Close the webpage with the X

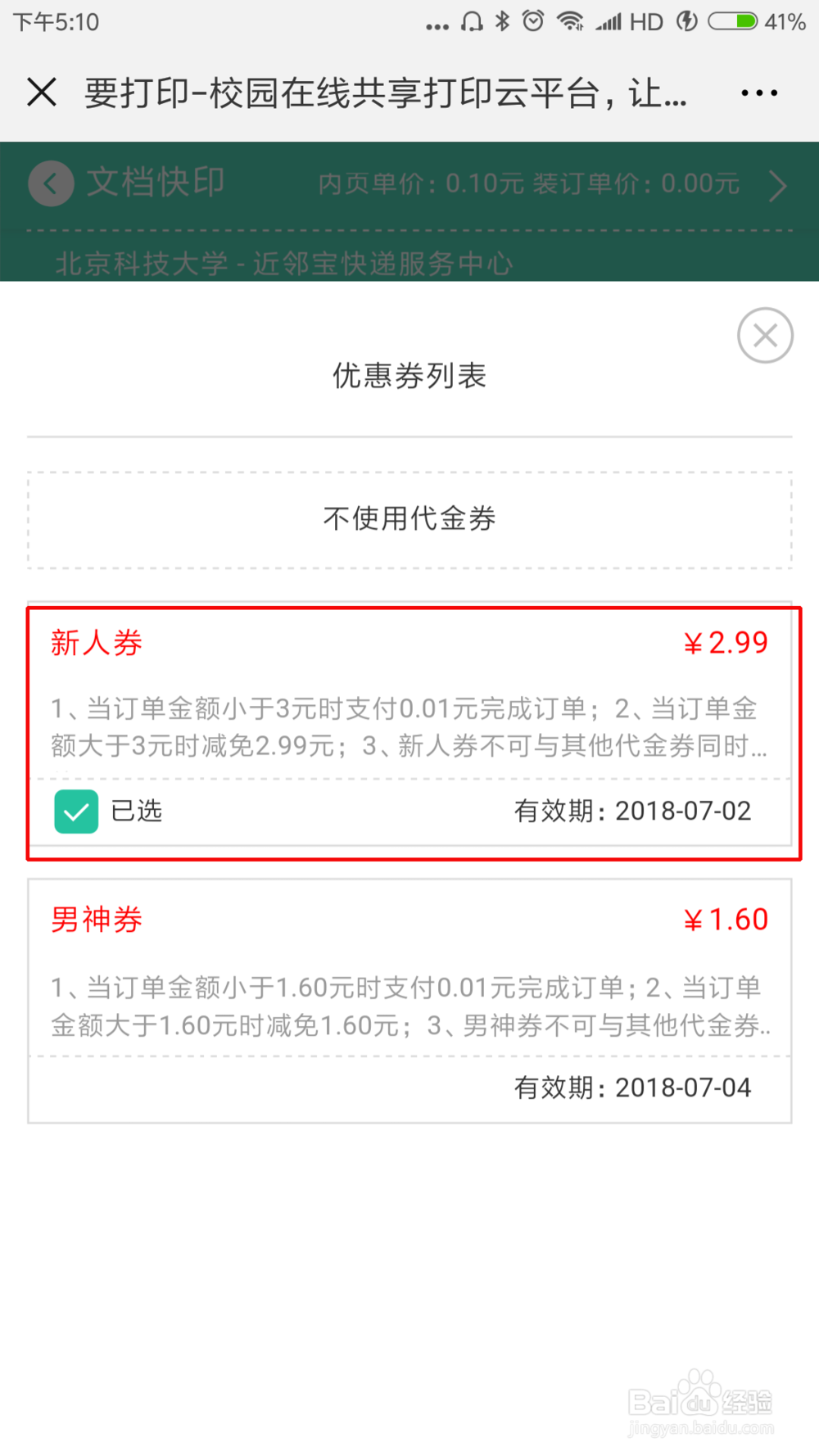pos(42,92)
